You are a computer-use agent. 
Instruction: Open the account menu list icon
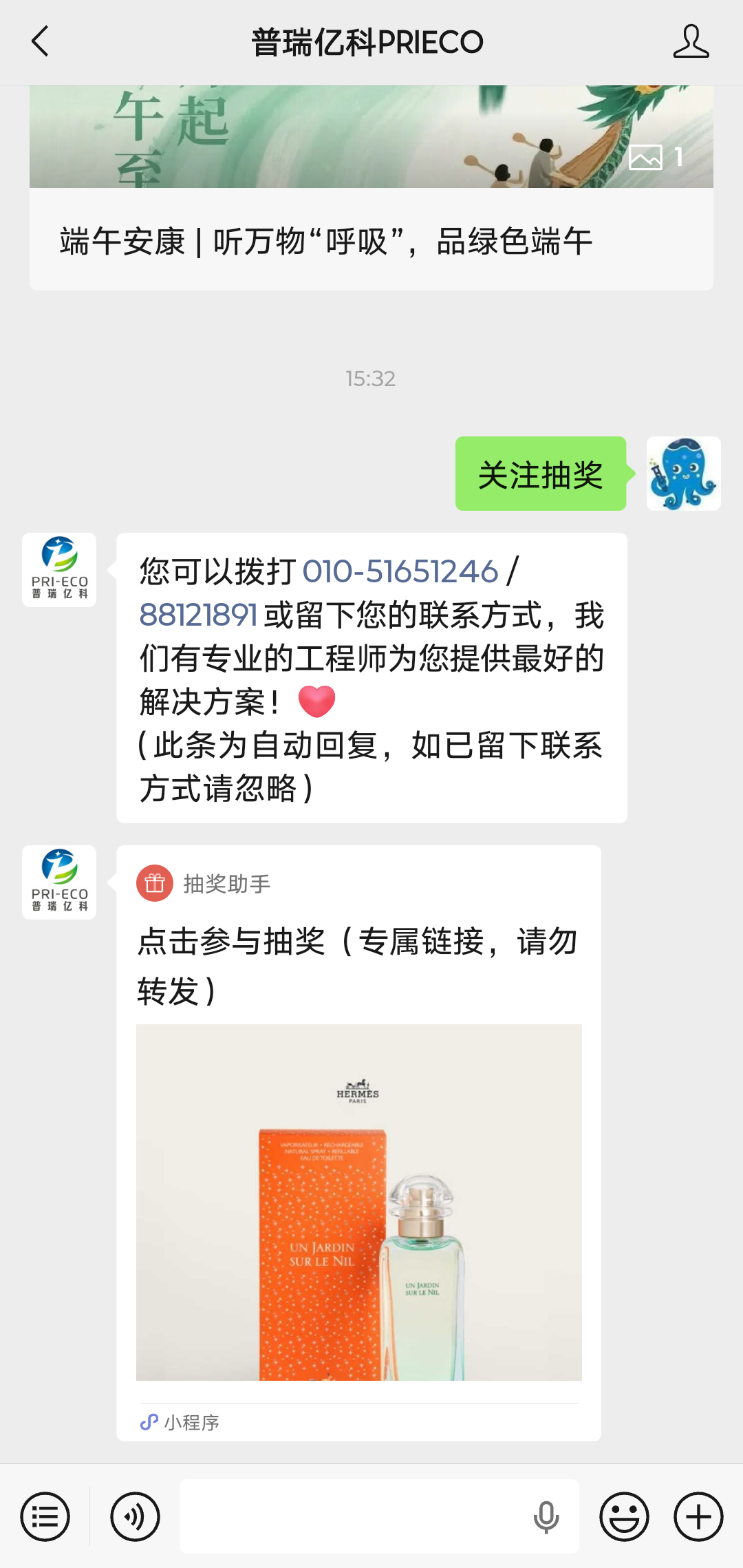[x=45, y=1516]
